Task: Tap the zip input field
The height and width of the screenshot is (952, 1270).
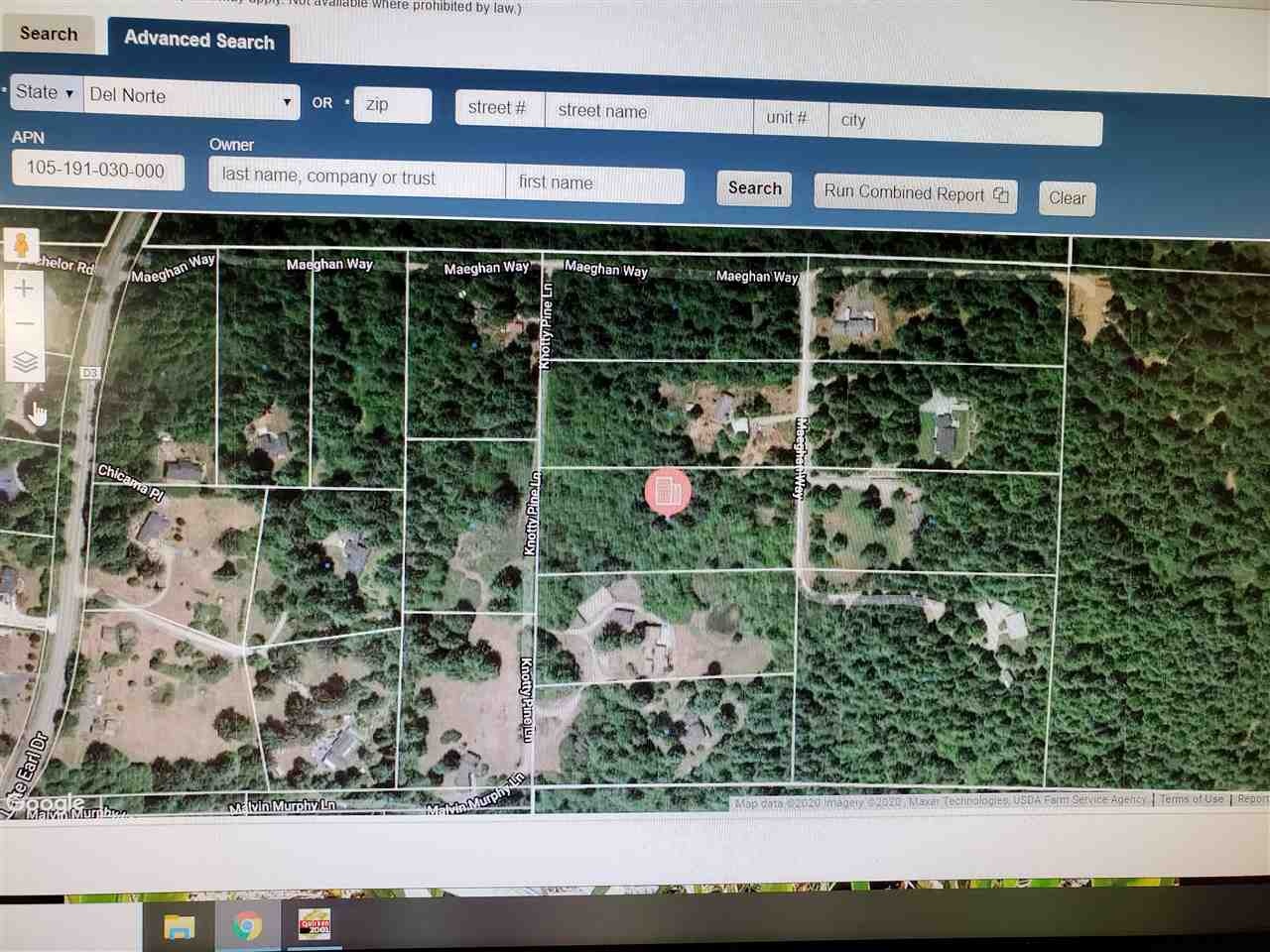Action: click(392, 104)
